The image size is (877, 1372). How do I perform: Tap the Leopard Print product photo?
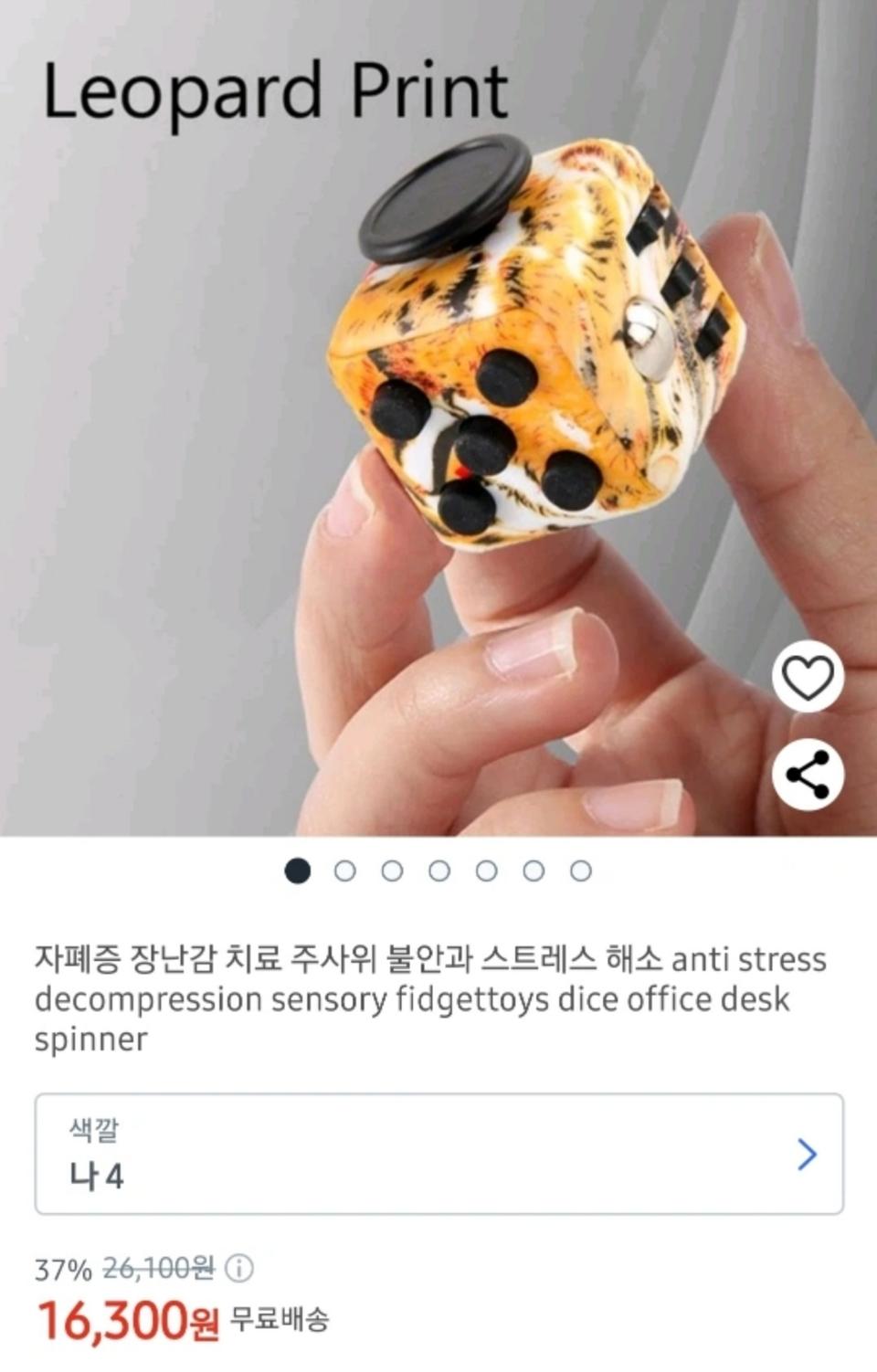coord(438,411)
